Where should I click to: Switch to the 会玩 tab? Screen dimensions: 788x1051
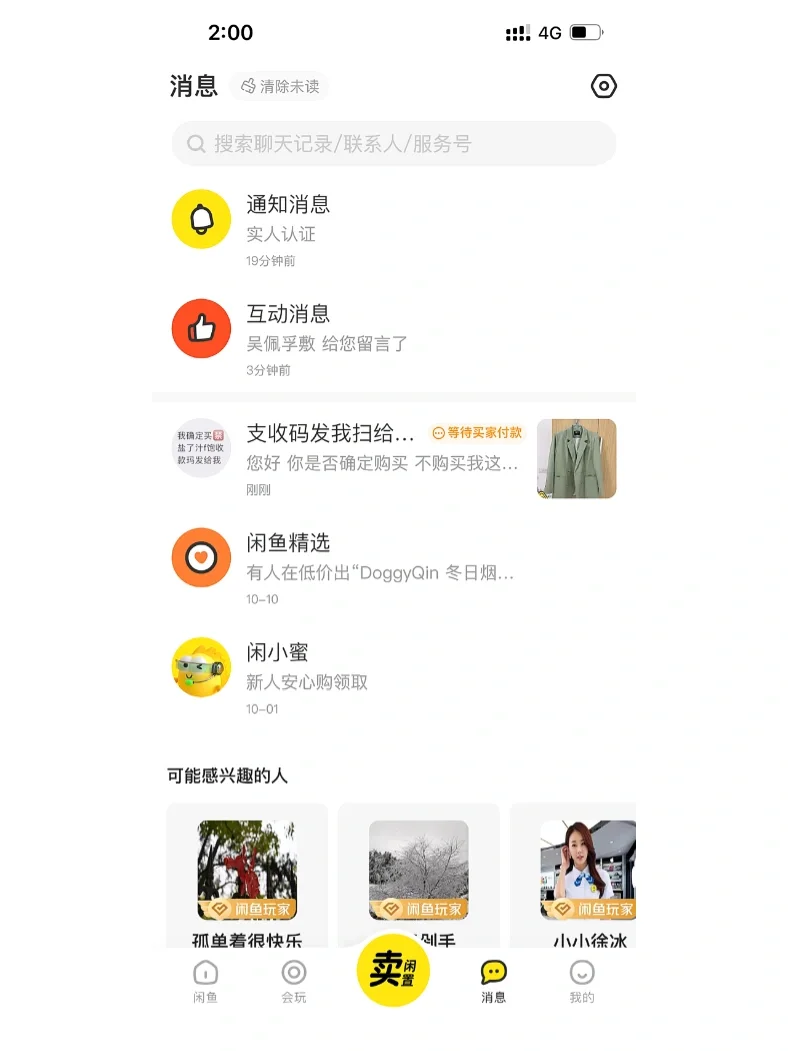pos(293,982)
